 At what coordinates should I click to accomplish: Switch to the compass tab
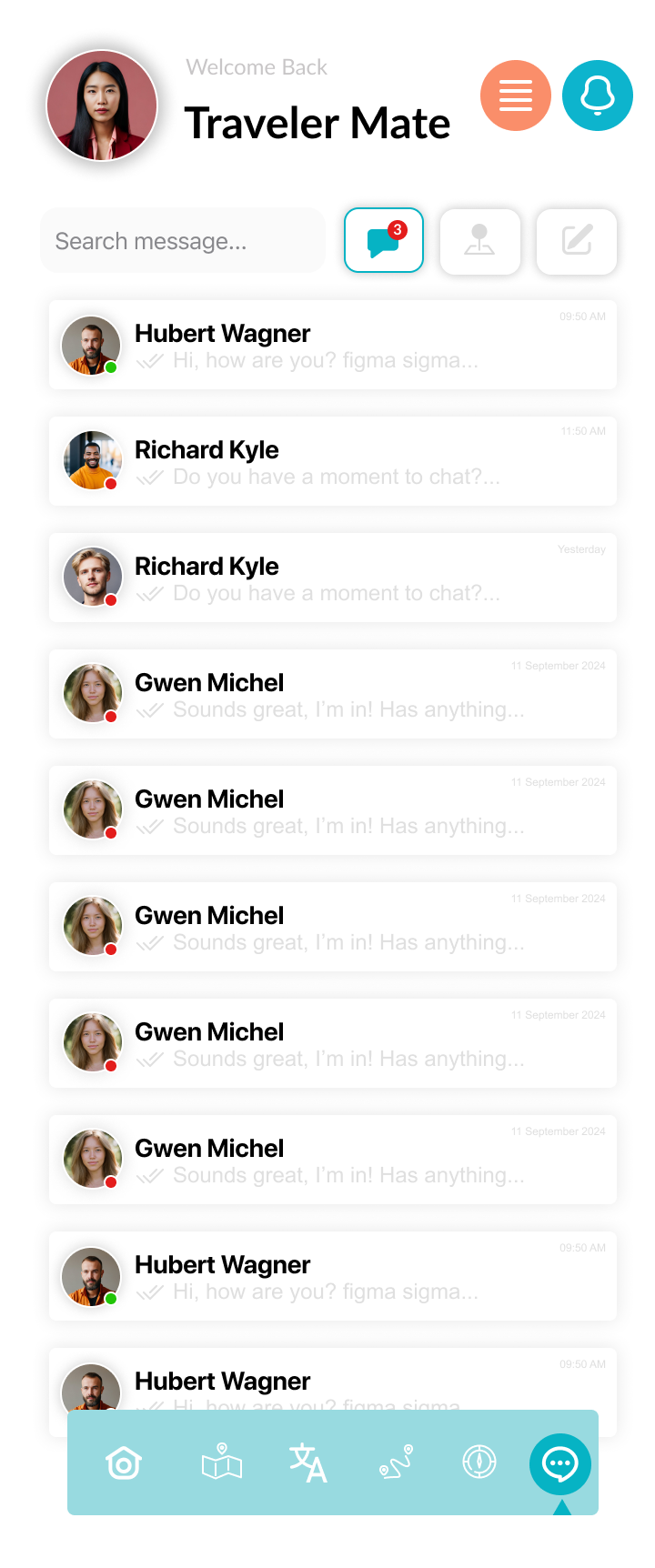tap(479, 1463)
